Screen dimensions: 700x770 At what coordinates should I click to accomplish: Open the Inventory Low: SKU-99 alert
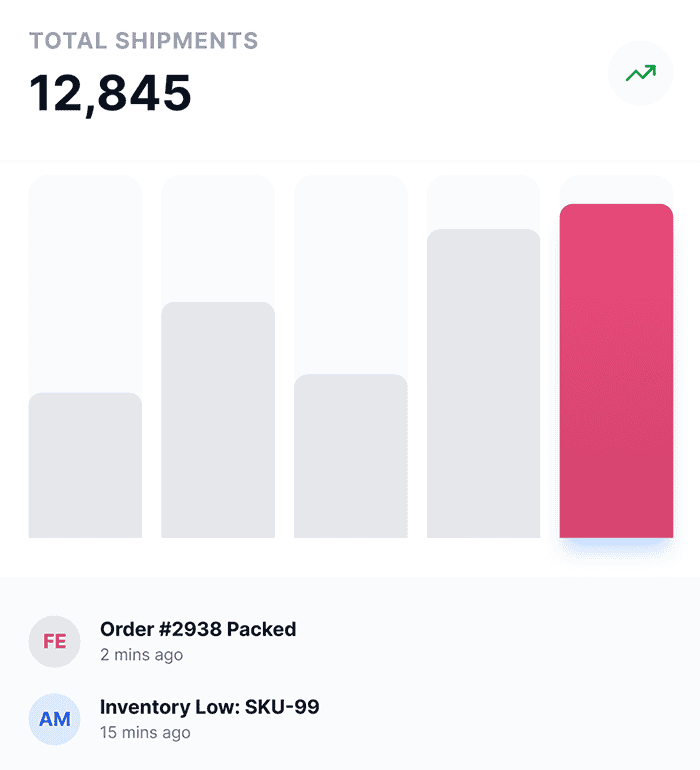point(209,708)
